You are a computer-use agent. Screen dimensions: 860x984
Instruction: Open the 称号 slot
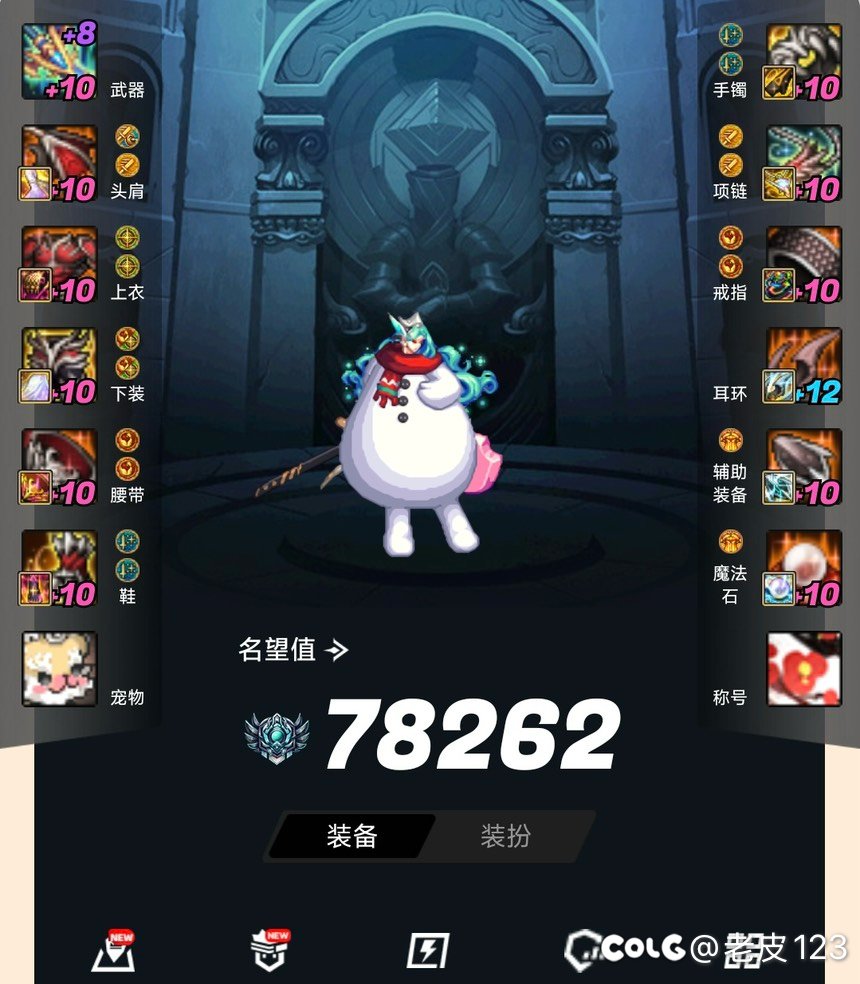click(803, 668)
